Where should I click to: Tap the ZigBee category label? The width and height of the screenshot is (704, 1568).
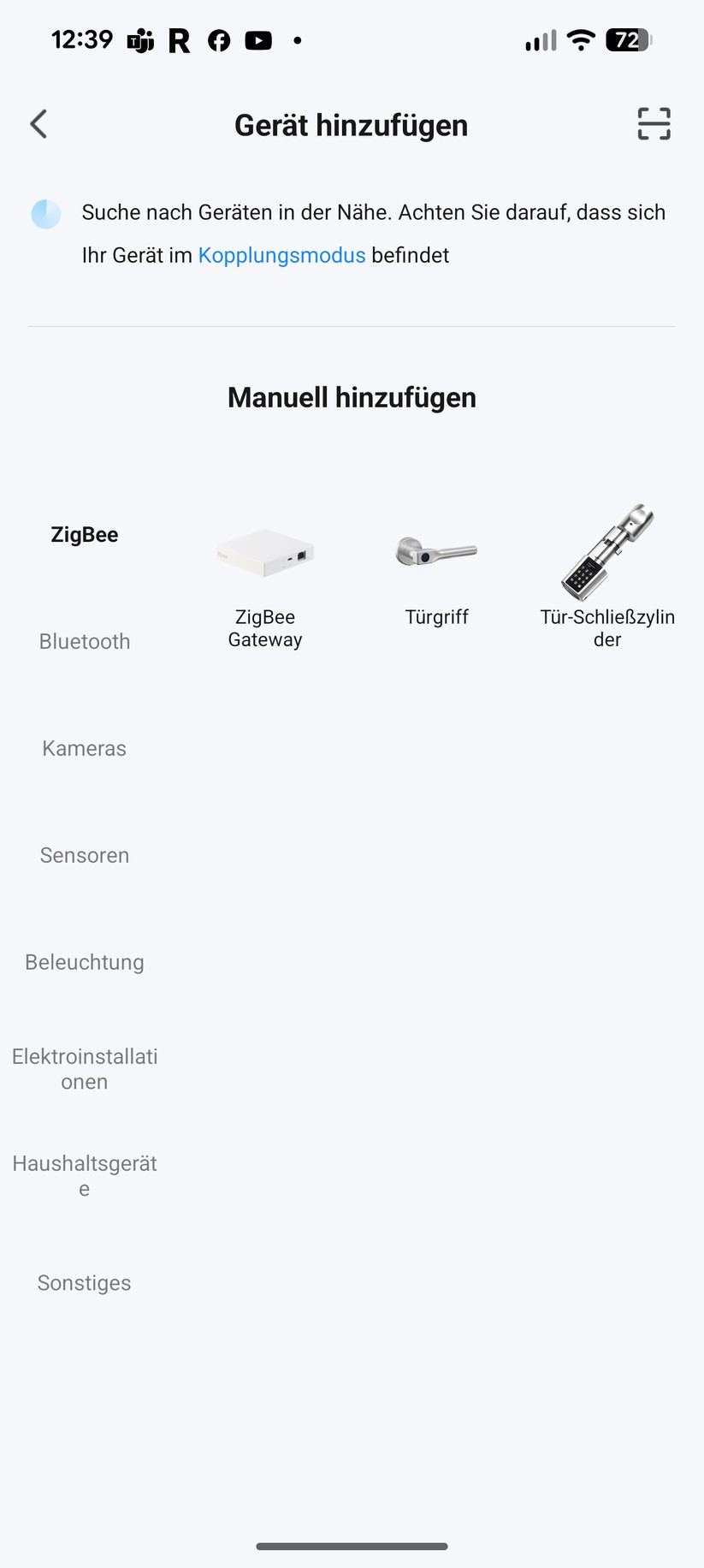tap(84, 533)
